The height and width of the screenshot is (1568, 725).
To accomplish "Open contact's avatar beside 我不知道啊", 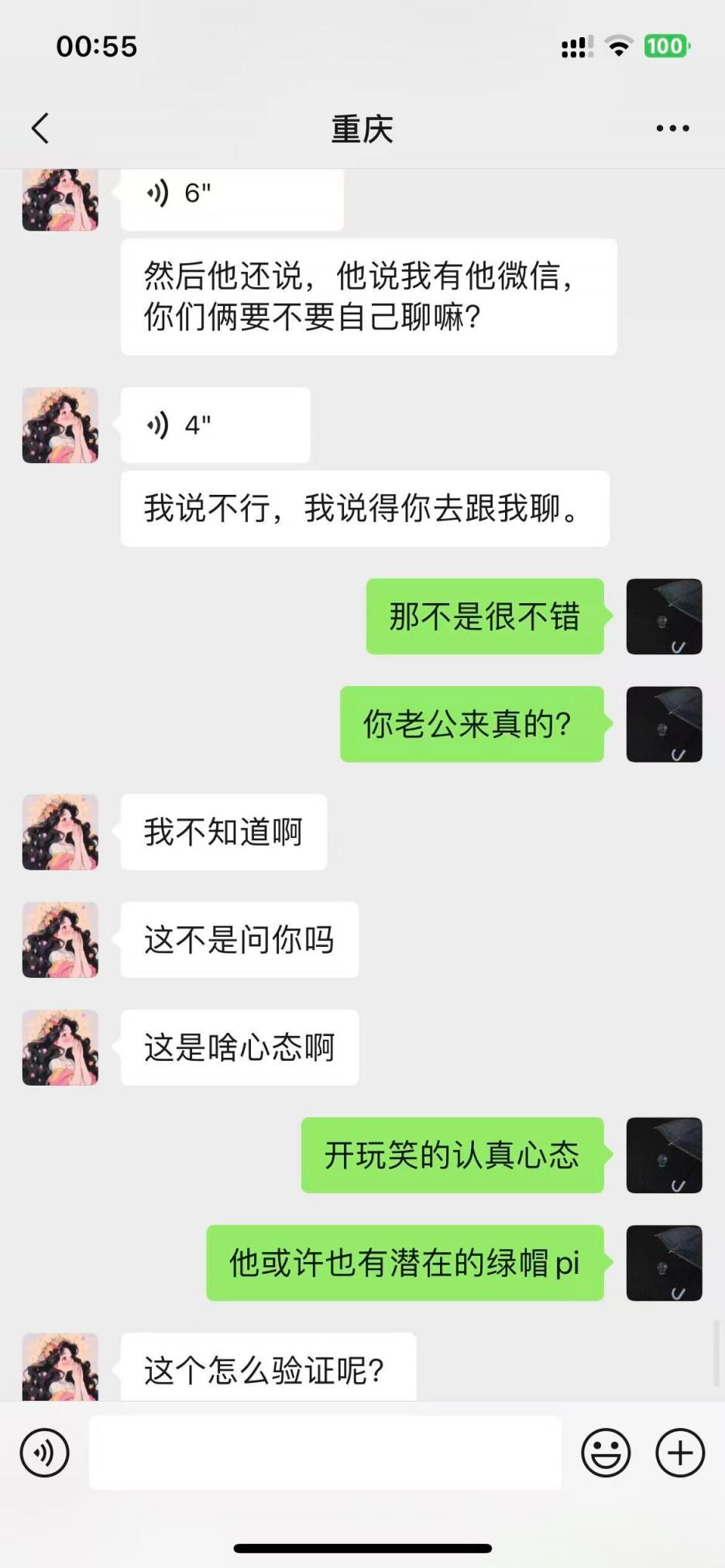I will 60,832.
